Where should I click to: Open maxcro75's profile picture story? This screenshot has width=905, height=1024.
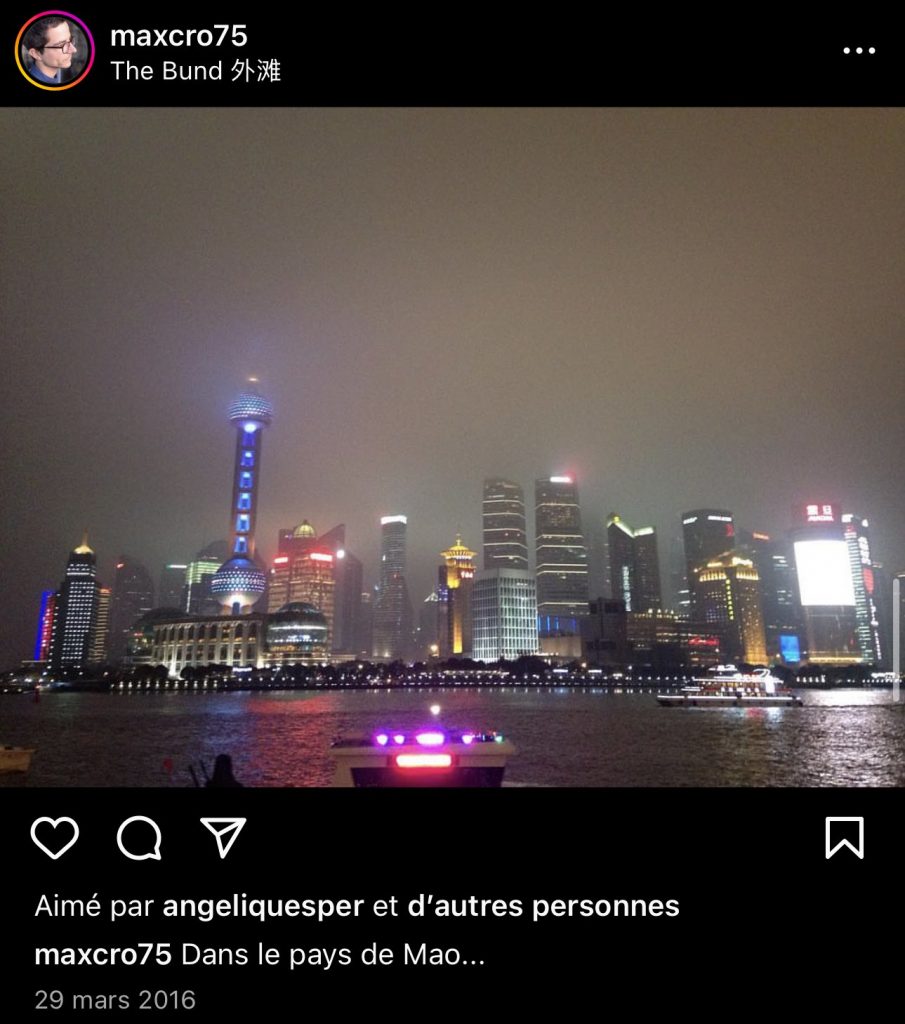[x=54, y=51]
